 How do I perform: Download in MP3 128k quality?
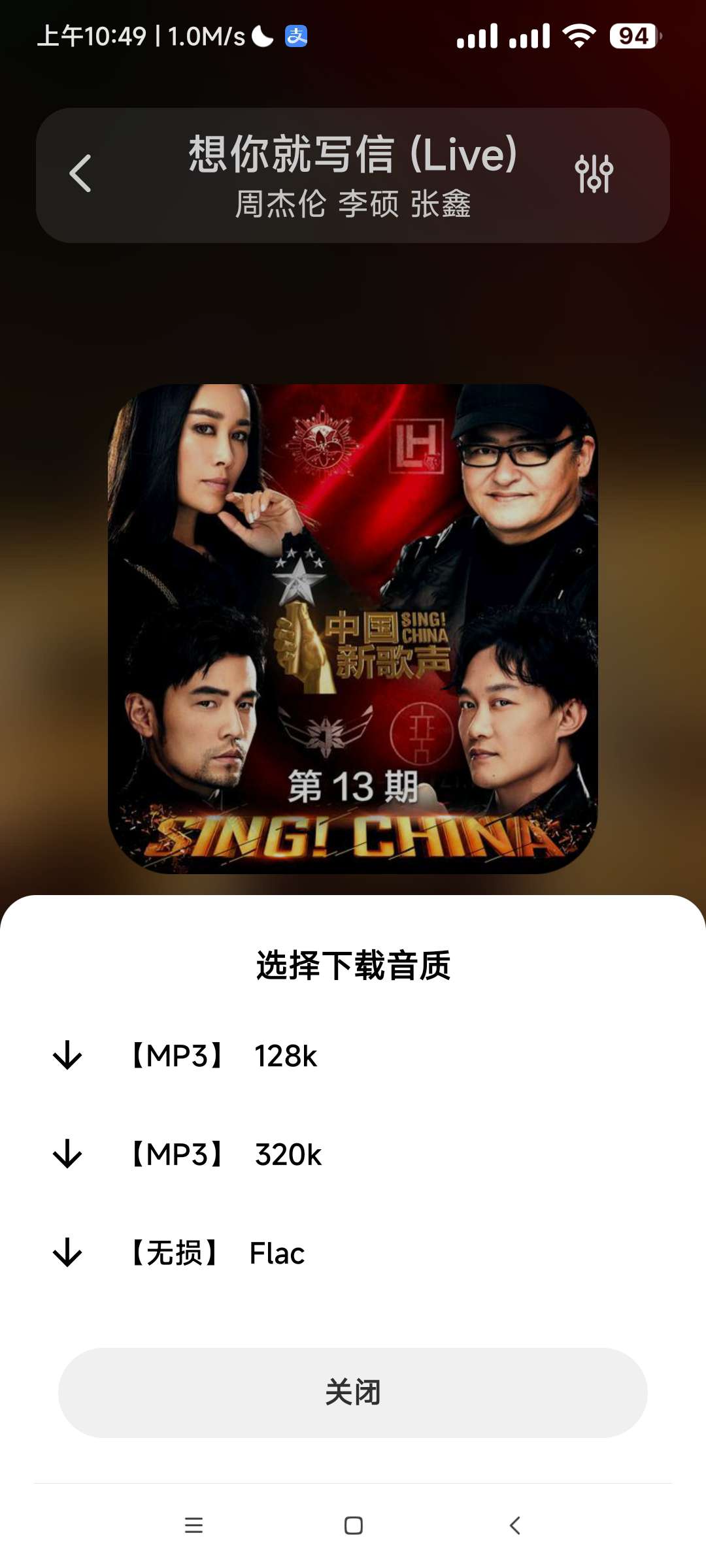pos(222,1056)
